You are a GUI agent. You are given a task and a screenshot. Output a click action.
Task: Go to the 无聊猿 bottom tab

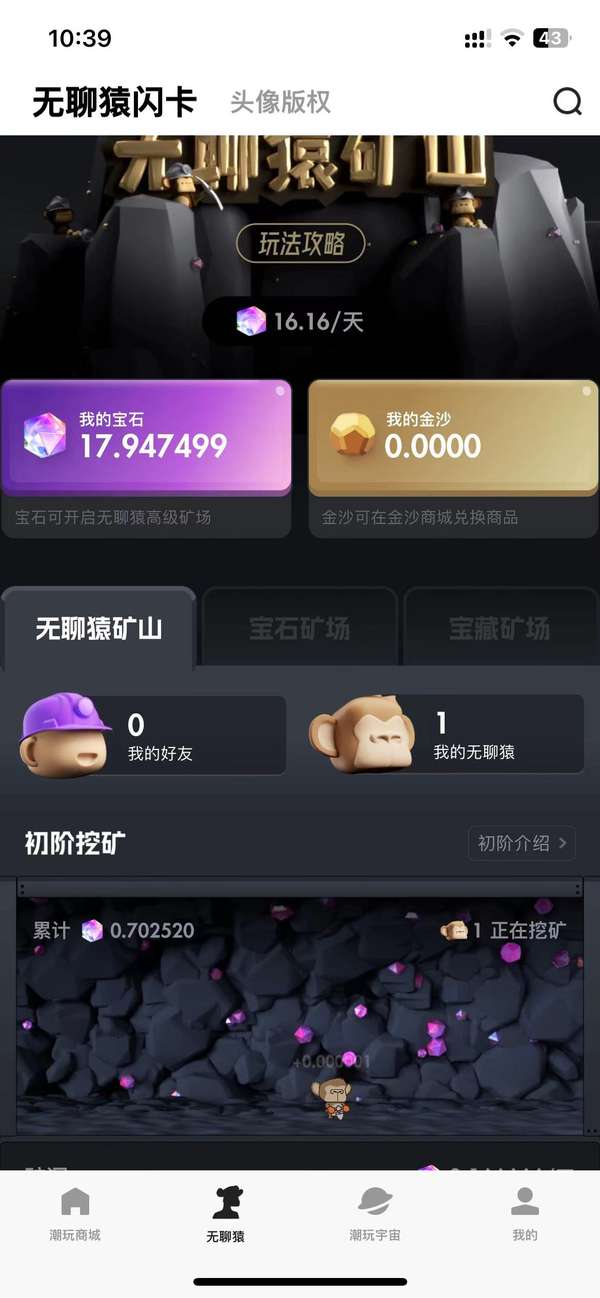coord(225,1214)
